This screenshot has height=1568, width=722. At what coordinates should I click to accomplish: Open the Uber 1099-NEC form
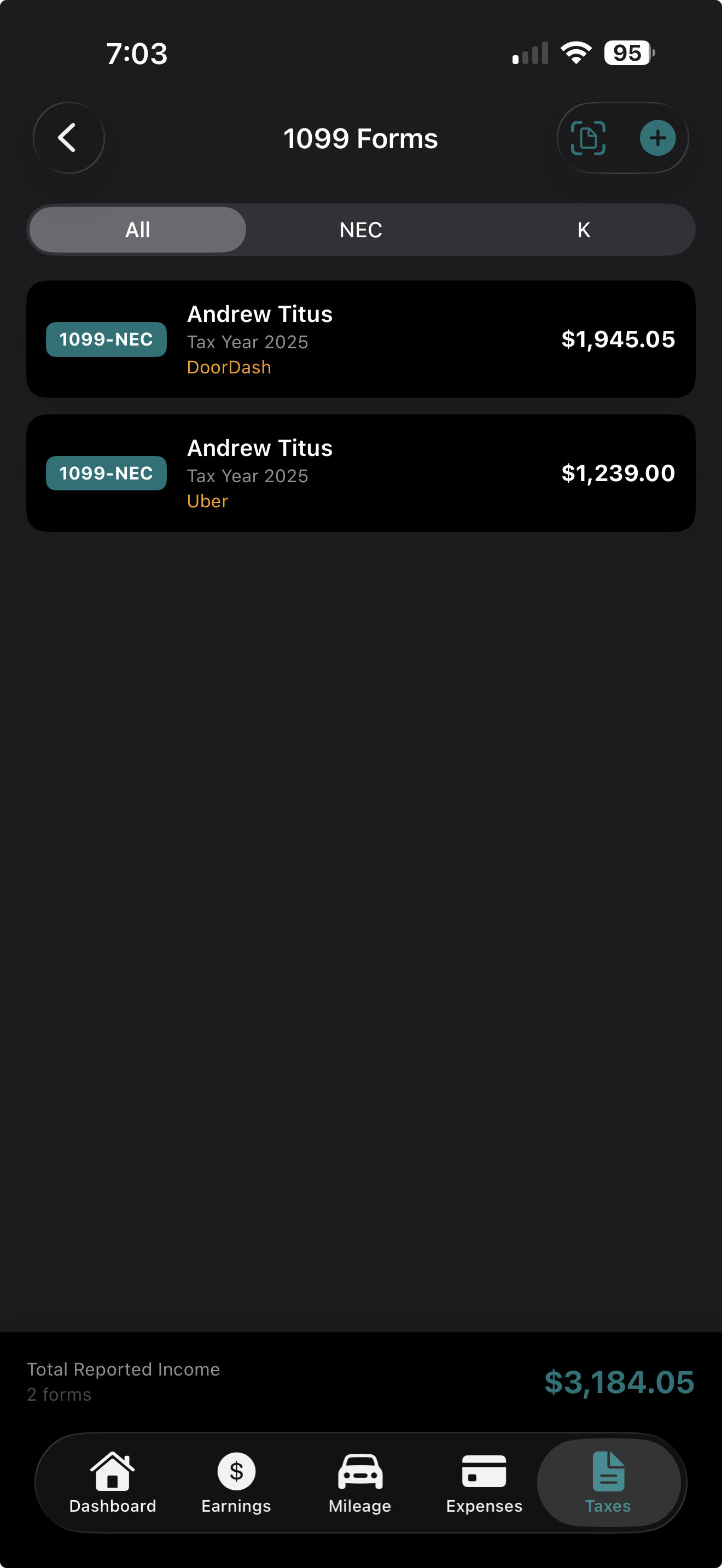pos(360,473)
